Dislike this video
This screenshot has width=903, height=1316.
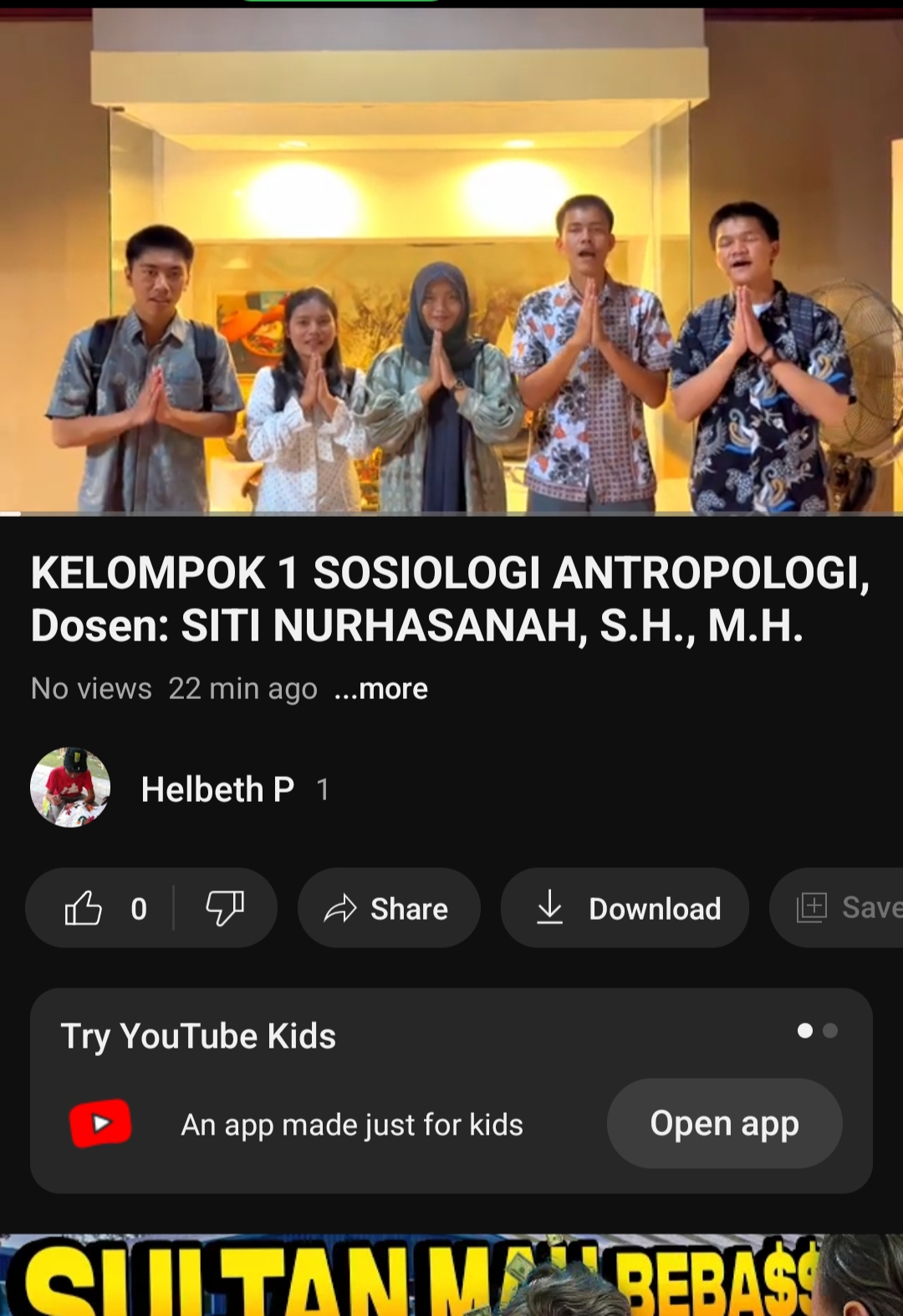coord(225,909)
